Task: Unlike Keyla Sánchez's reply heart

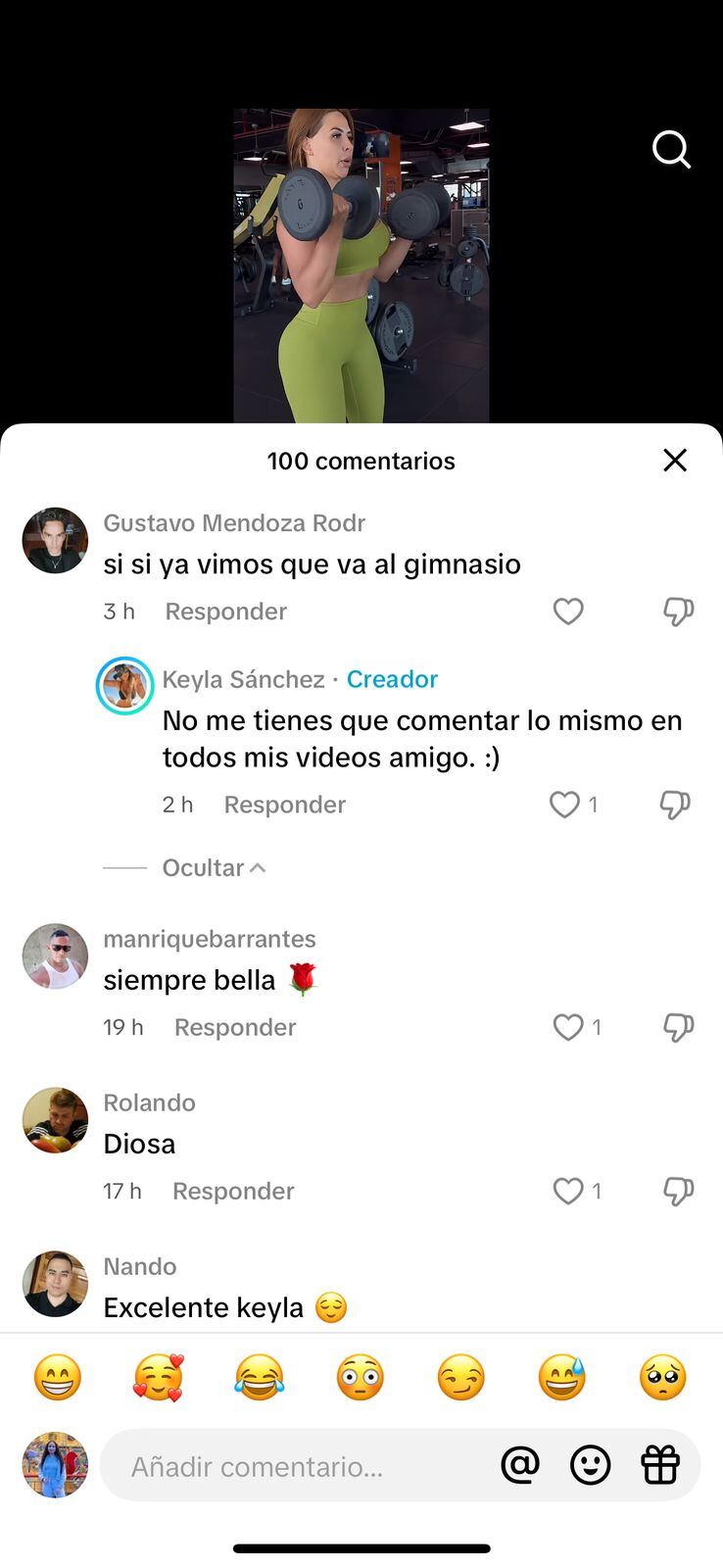Action: pos(564,804)
